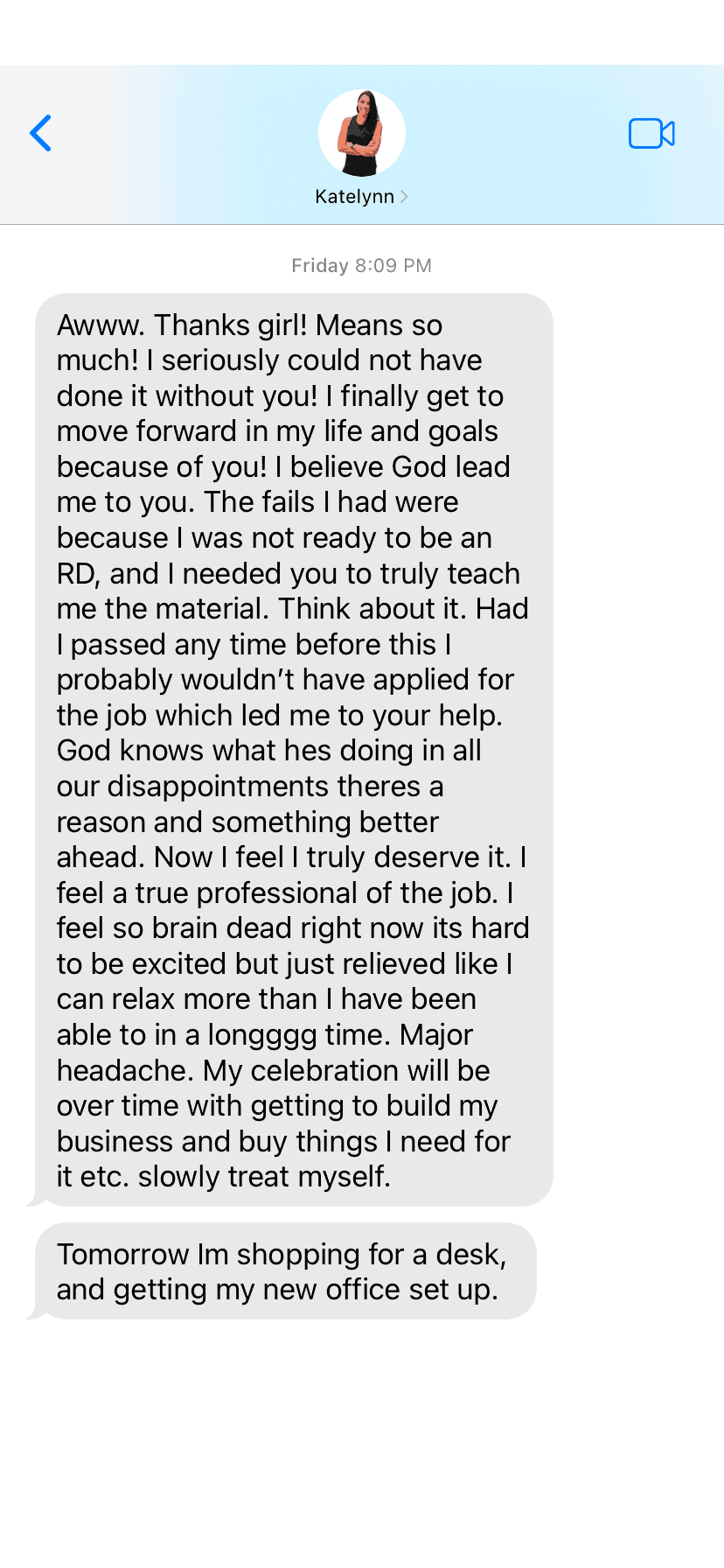The height and width of the screenshot is (1568, 724).
Task: Open Katelynn's contact details
Action: 361,196
